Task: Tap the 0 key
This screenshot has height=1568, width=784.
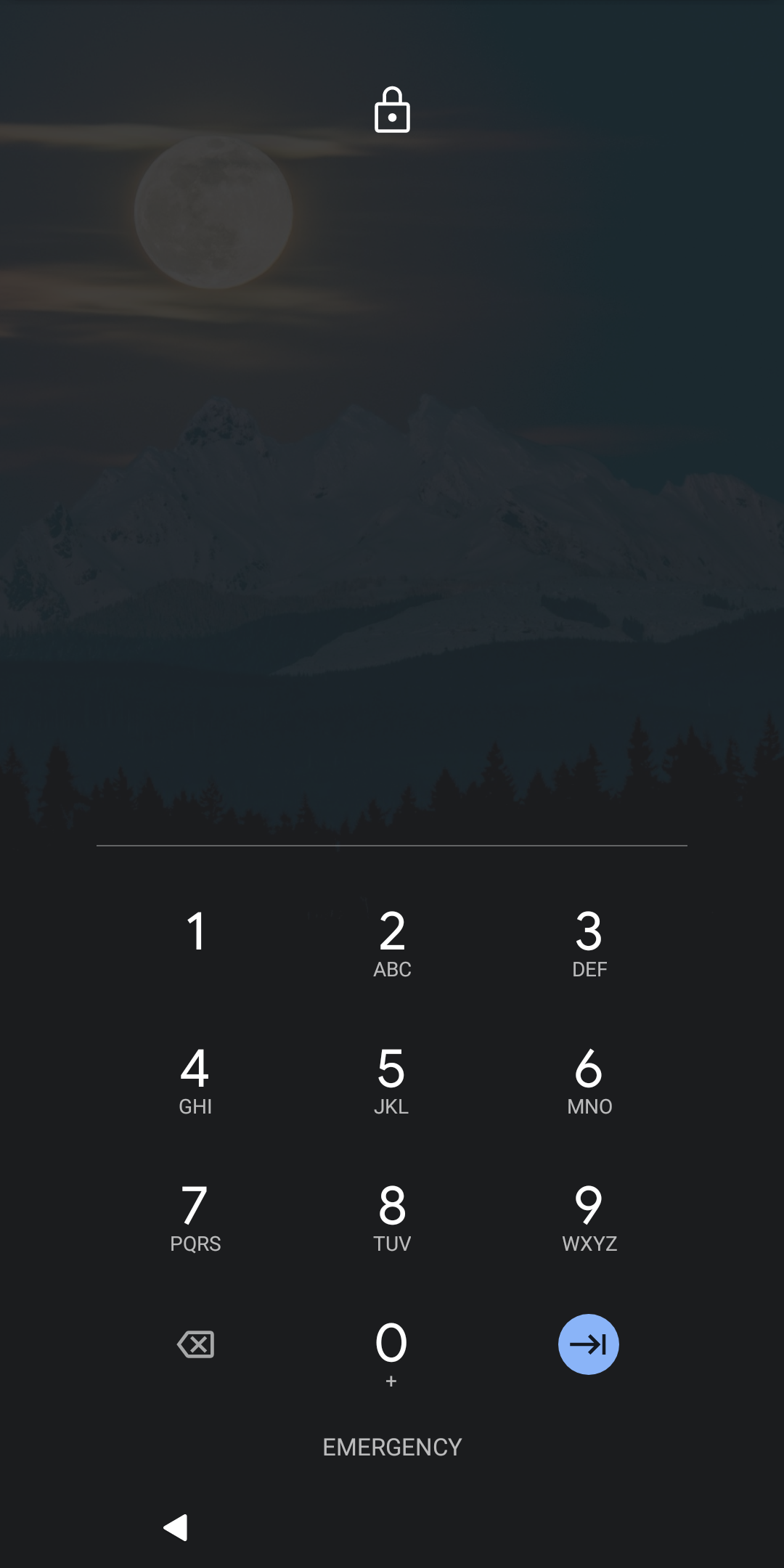Action: 392,1352
